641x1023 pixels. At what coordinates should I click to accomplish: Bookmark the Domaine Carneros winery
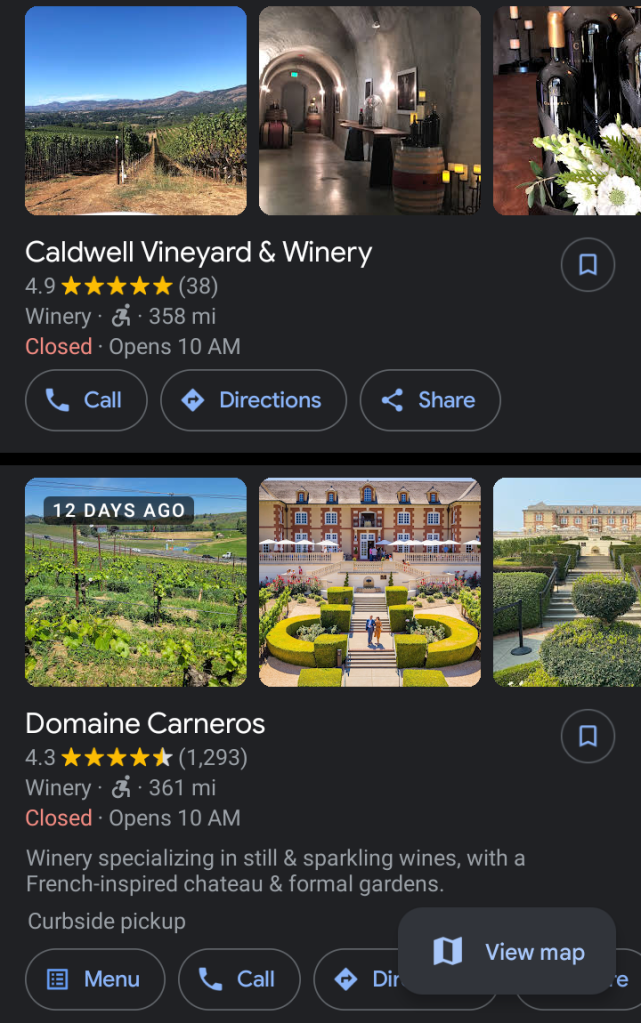588,736
